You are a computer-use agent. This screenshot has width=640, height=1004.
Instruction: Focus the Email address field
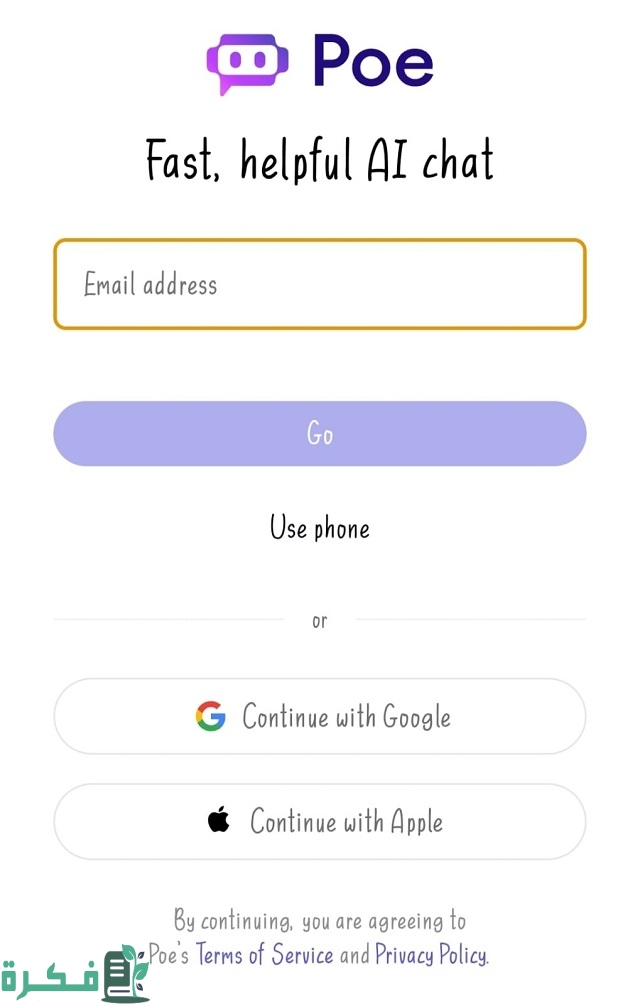pyautogui.click(x=319, y=285)
